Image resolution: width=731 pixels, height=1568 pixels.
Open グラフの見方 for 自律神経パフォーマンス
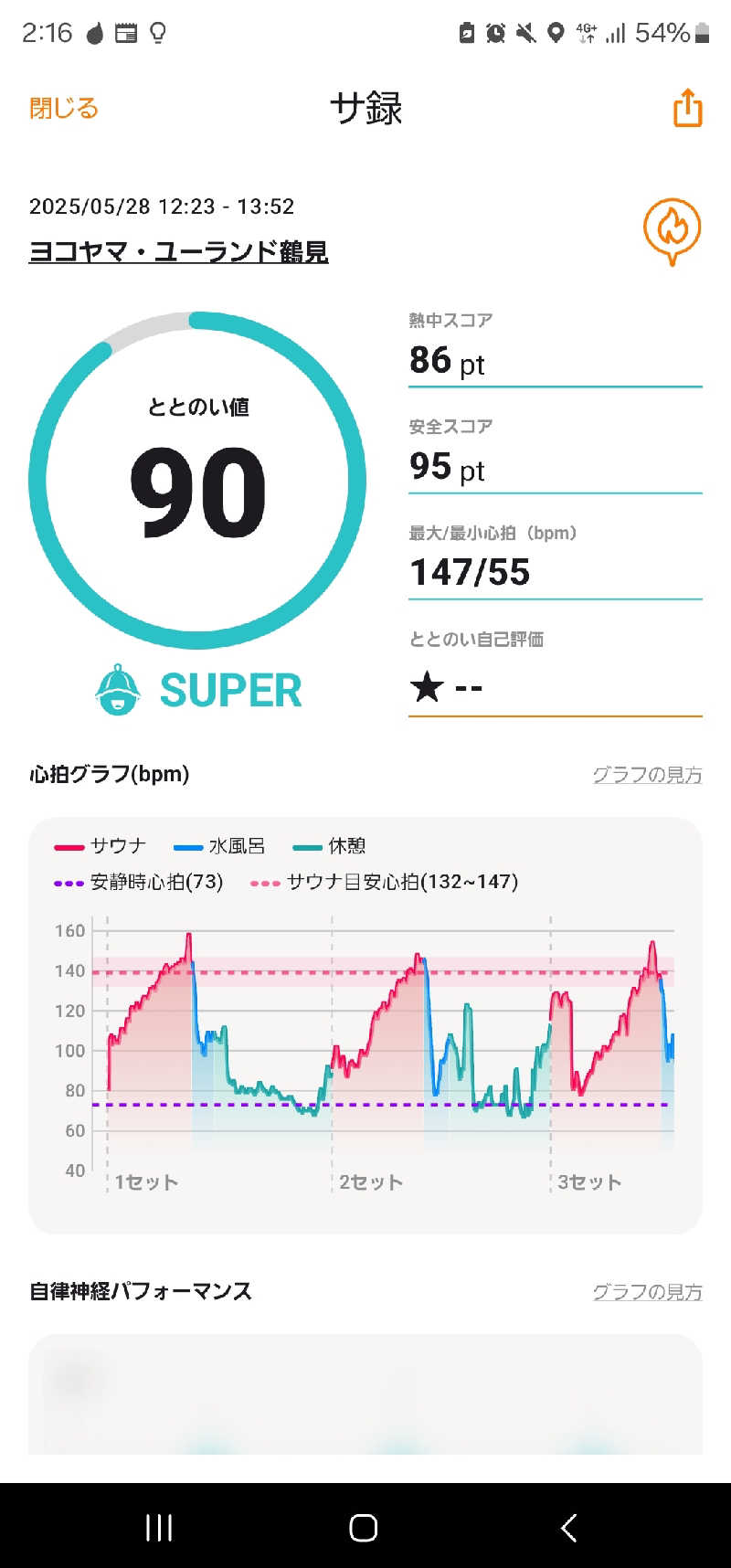647,1292
